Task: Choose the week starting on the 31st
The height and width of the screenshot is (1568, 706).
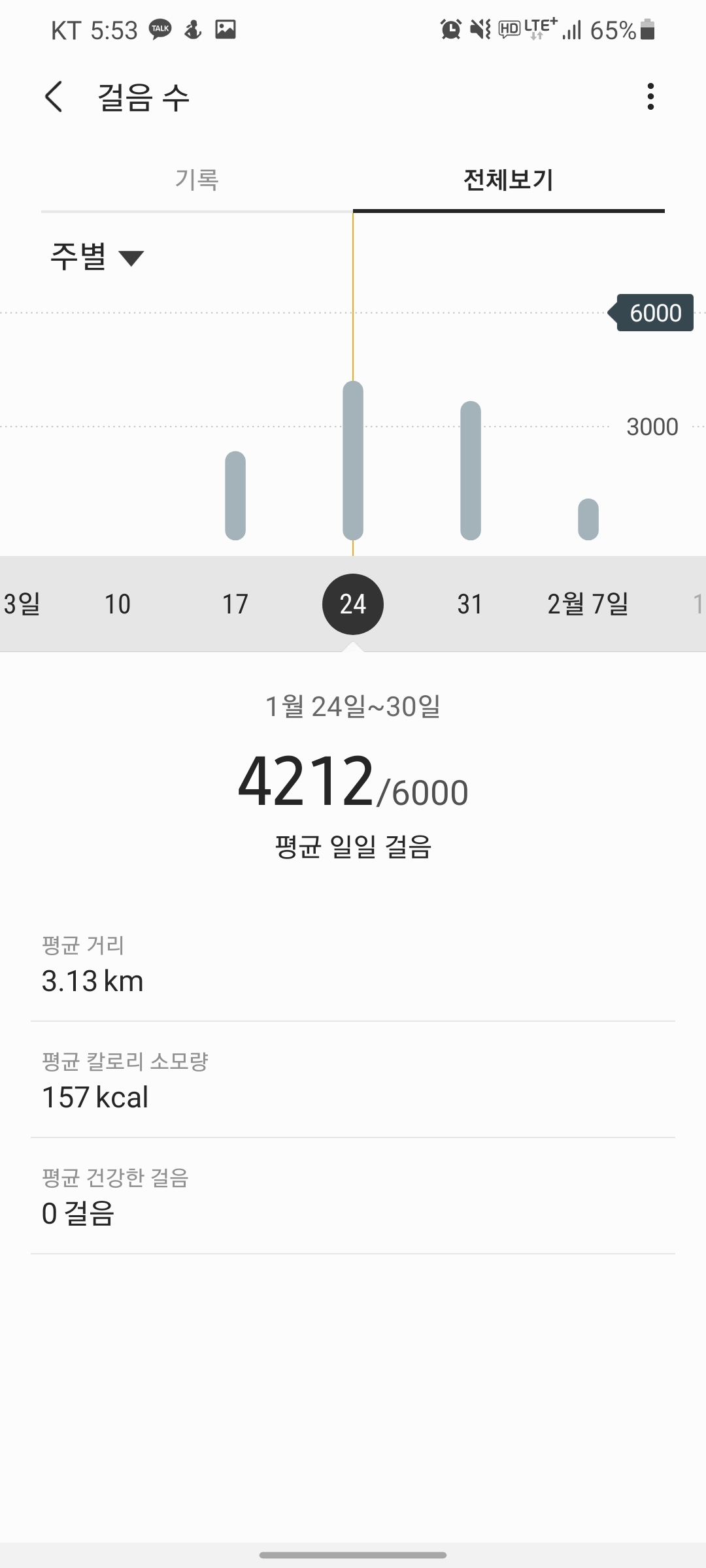Action: coord(470,604)
